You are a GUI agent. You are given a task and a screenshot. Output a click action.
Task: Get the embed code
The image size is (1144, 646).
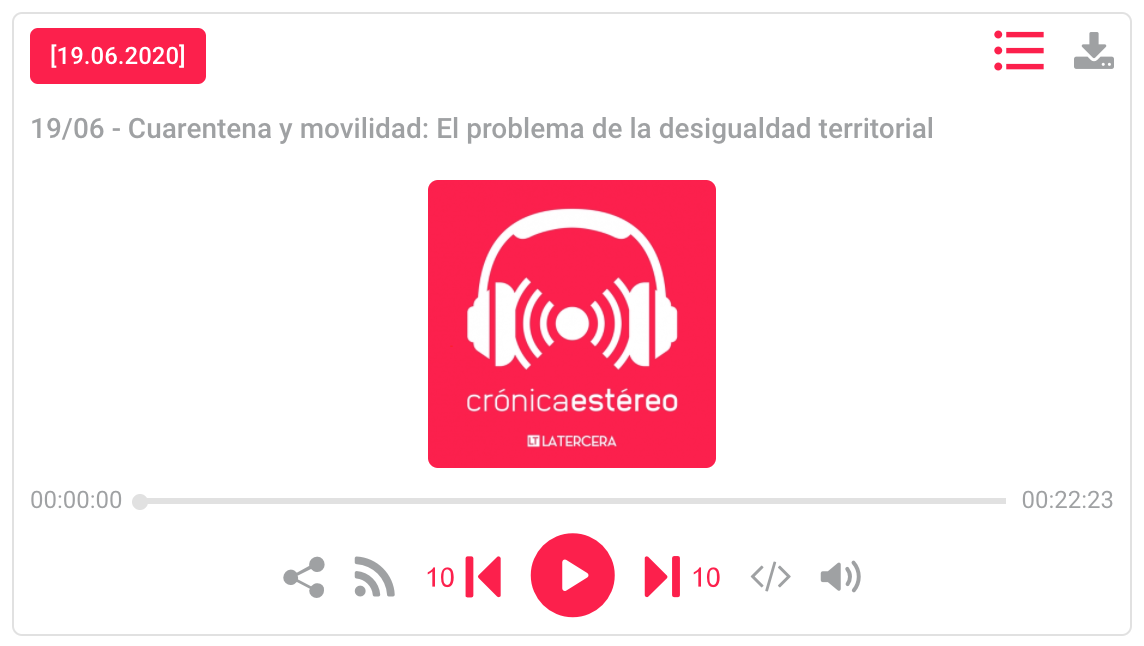pos(770,577)
